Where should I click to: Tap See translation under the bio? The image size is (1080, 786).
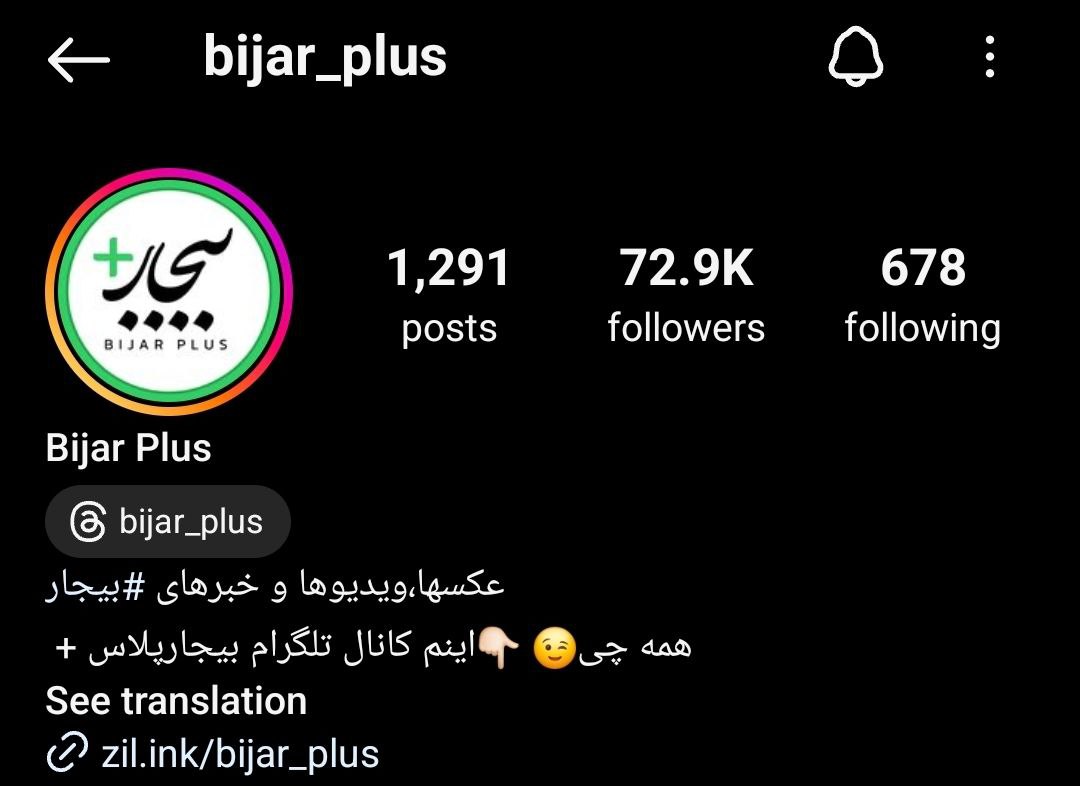coord(176,701)
